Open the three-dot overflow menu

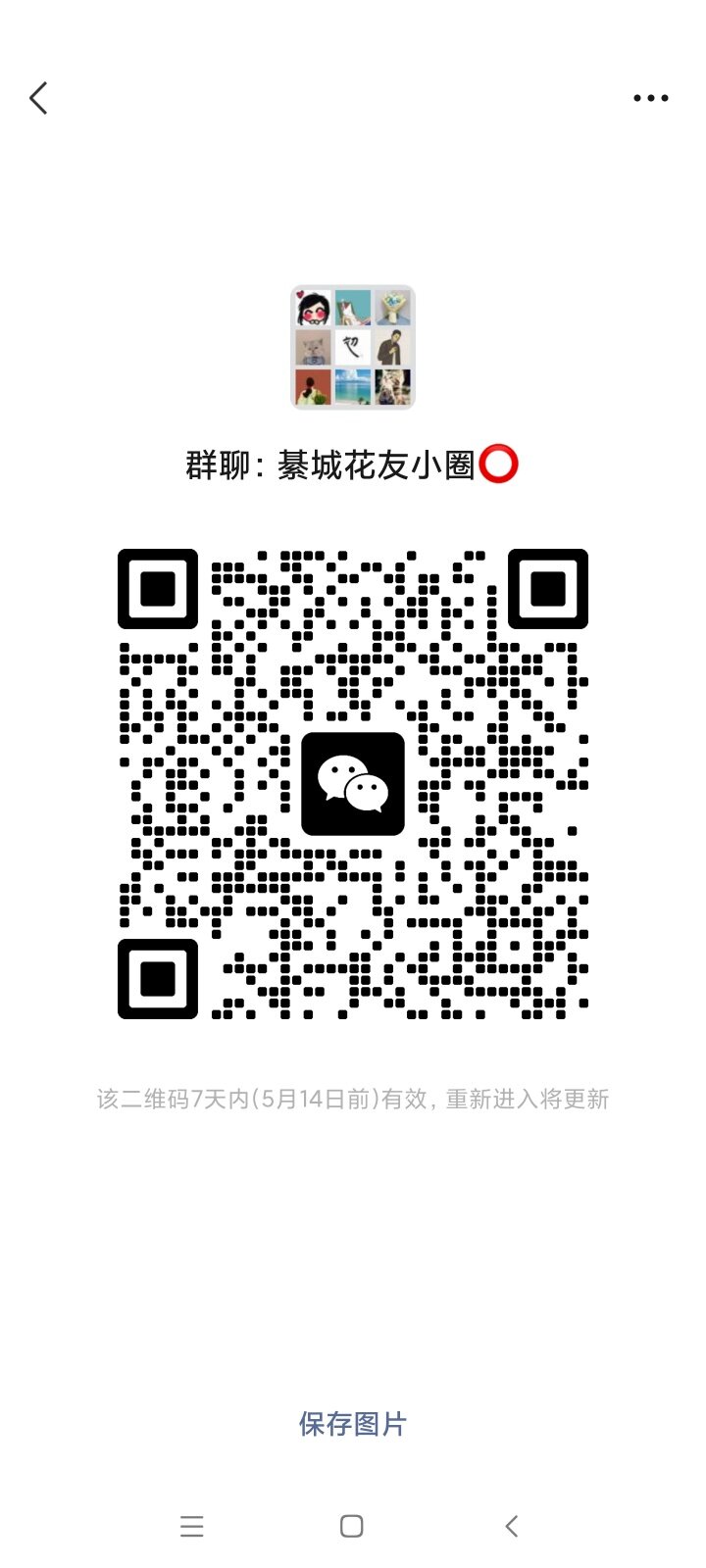pyautogui.click(x=651, y=98)
